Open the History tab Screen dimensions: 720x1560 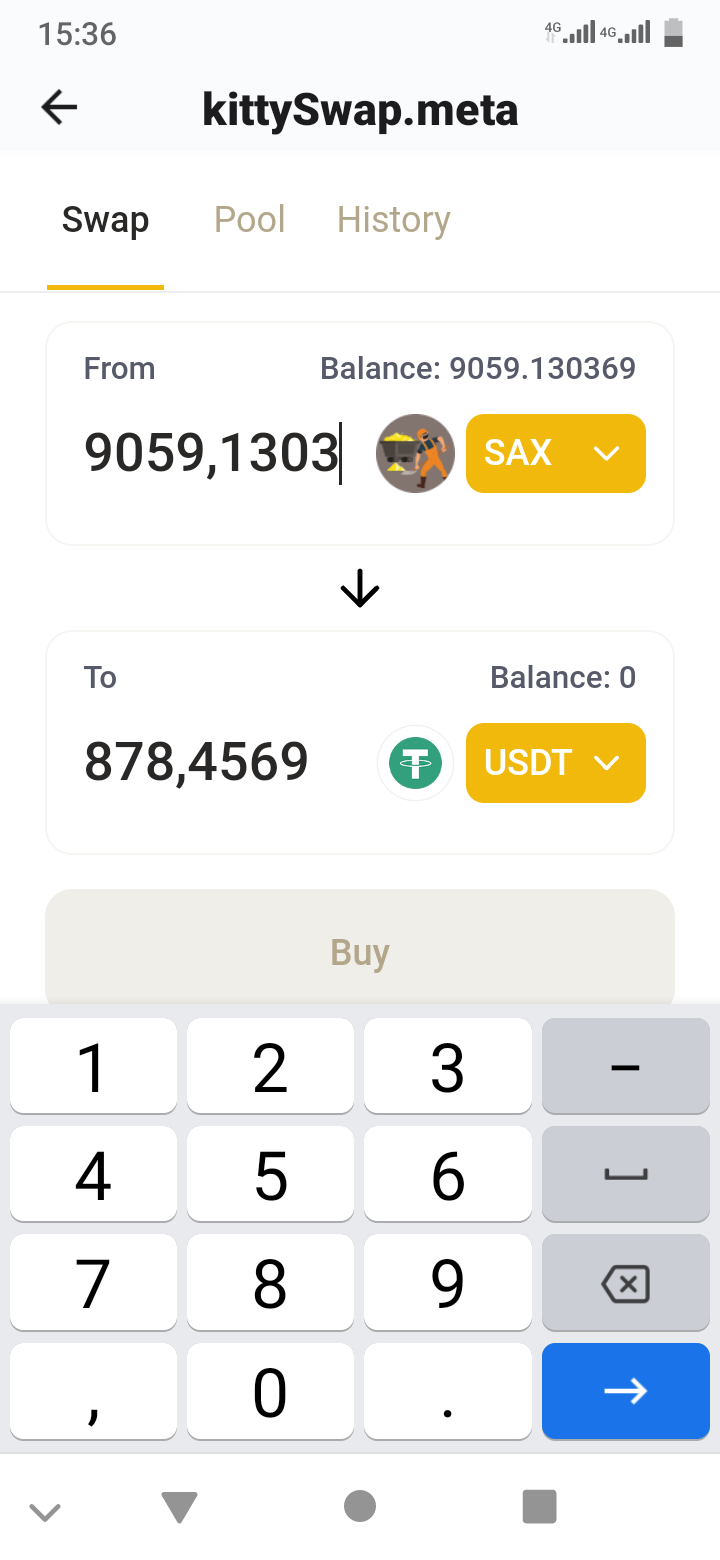pyautogui.click(x=394, y=220)
